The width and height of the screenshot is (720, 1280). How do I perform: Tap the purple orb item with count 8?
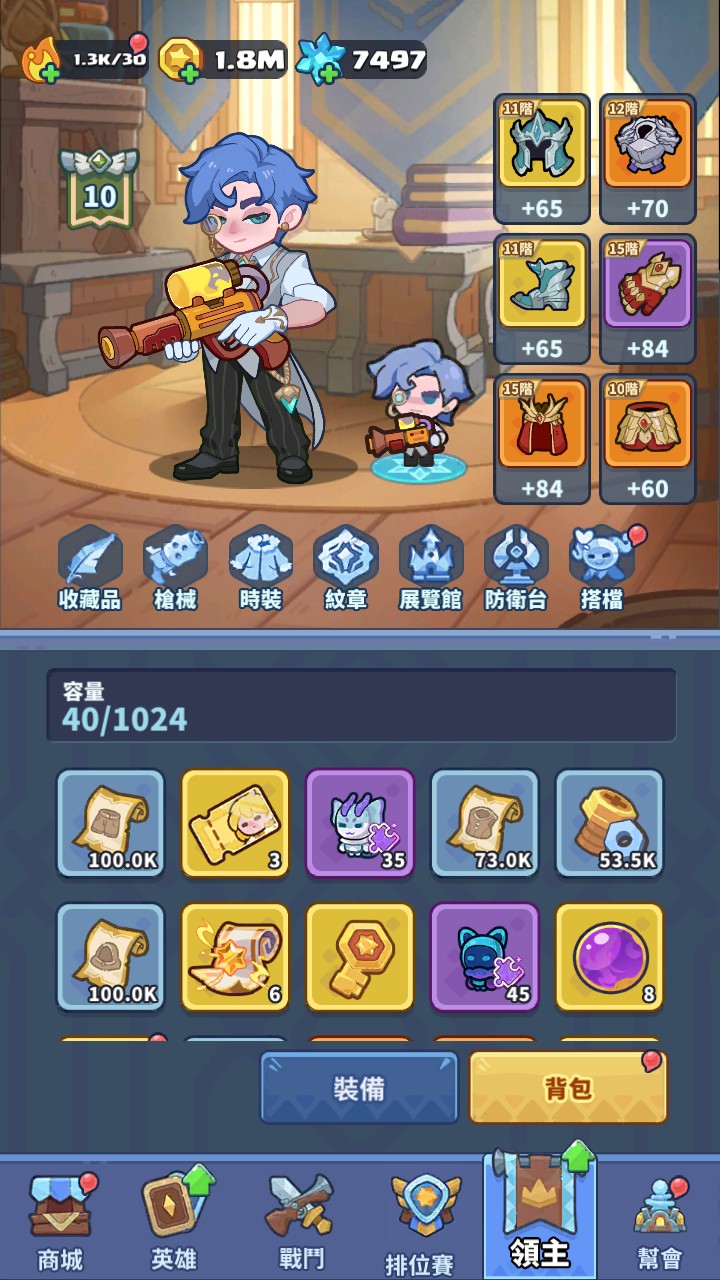pos(609,957)
